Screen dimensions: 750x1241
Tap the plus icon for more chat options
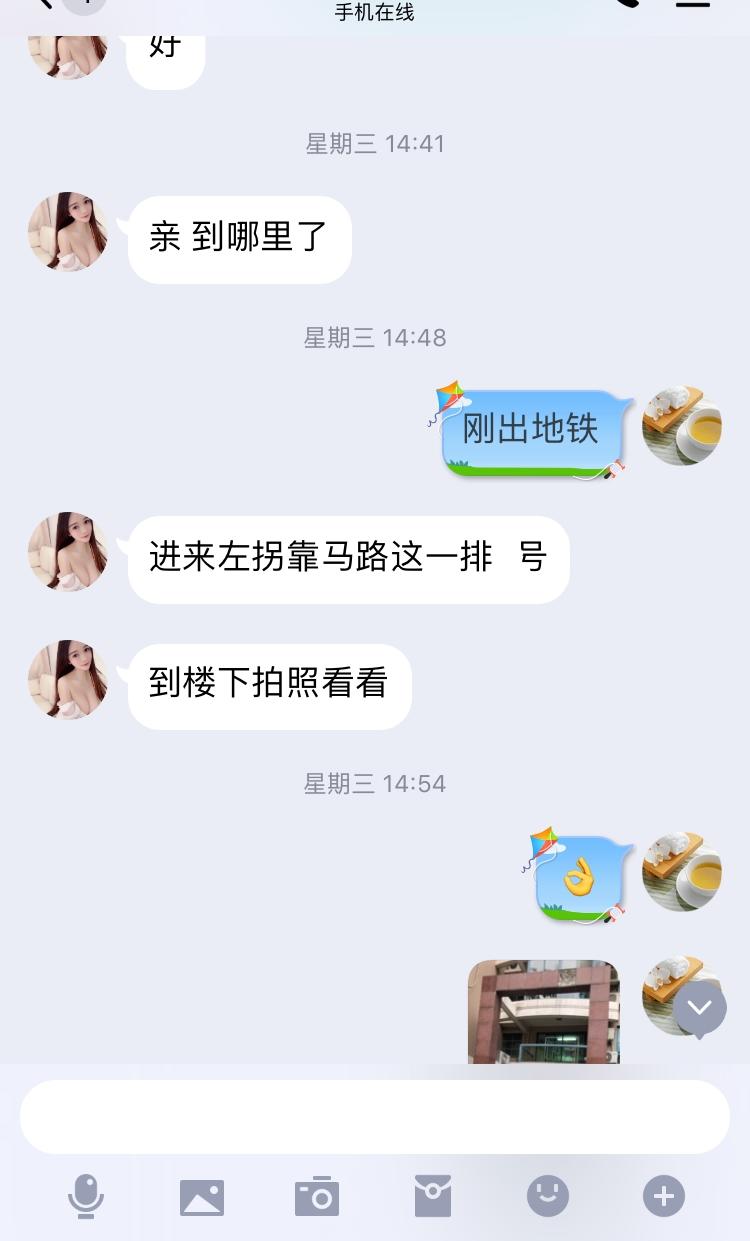[x=663, y=1196]
